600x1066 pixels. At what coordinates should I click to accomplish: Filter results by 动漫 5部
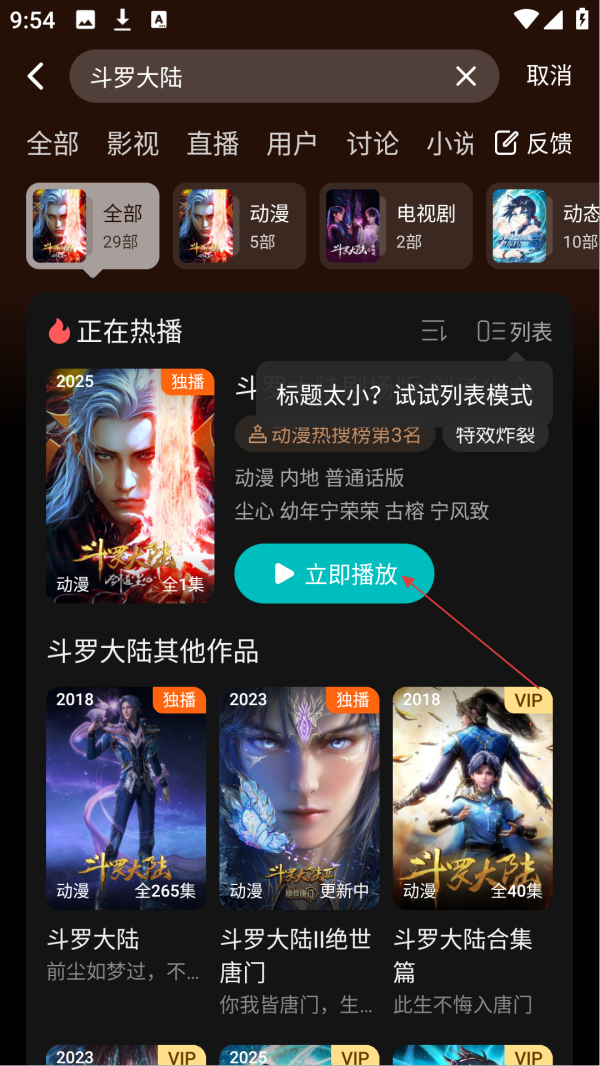239,226
